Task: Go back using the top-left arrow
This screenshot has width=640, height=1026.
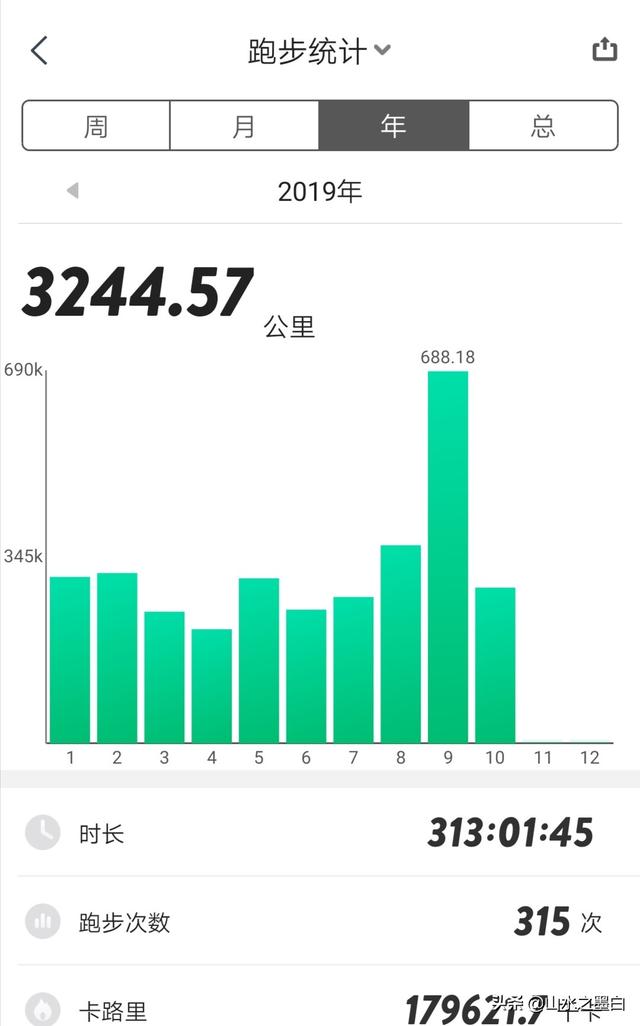Action: coord(39,50)
